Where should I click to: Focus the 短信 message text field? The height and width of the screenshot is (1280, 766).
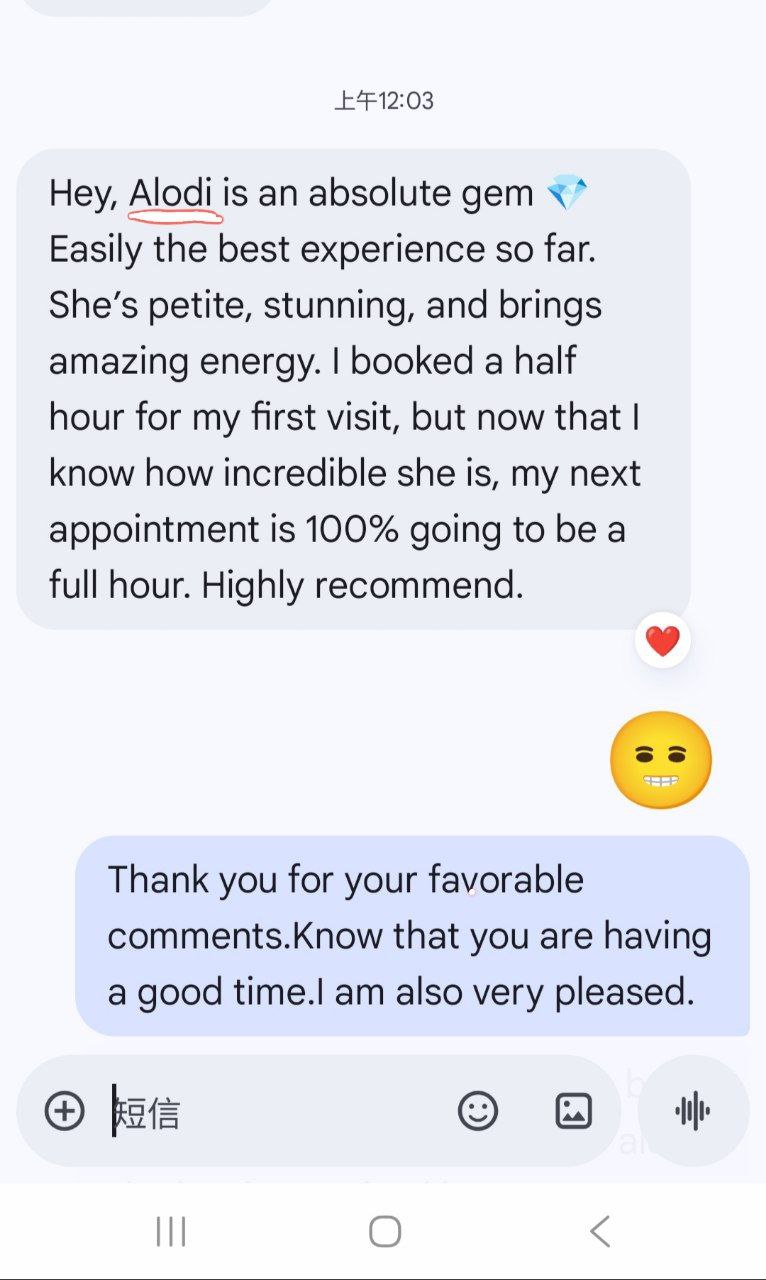tap(270, 1112)
